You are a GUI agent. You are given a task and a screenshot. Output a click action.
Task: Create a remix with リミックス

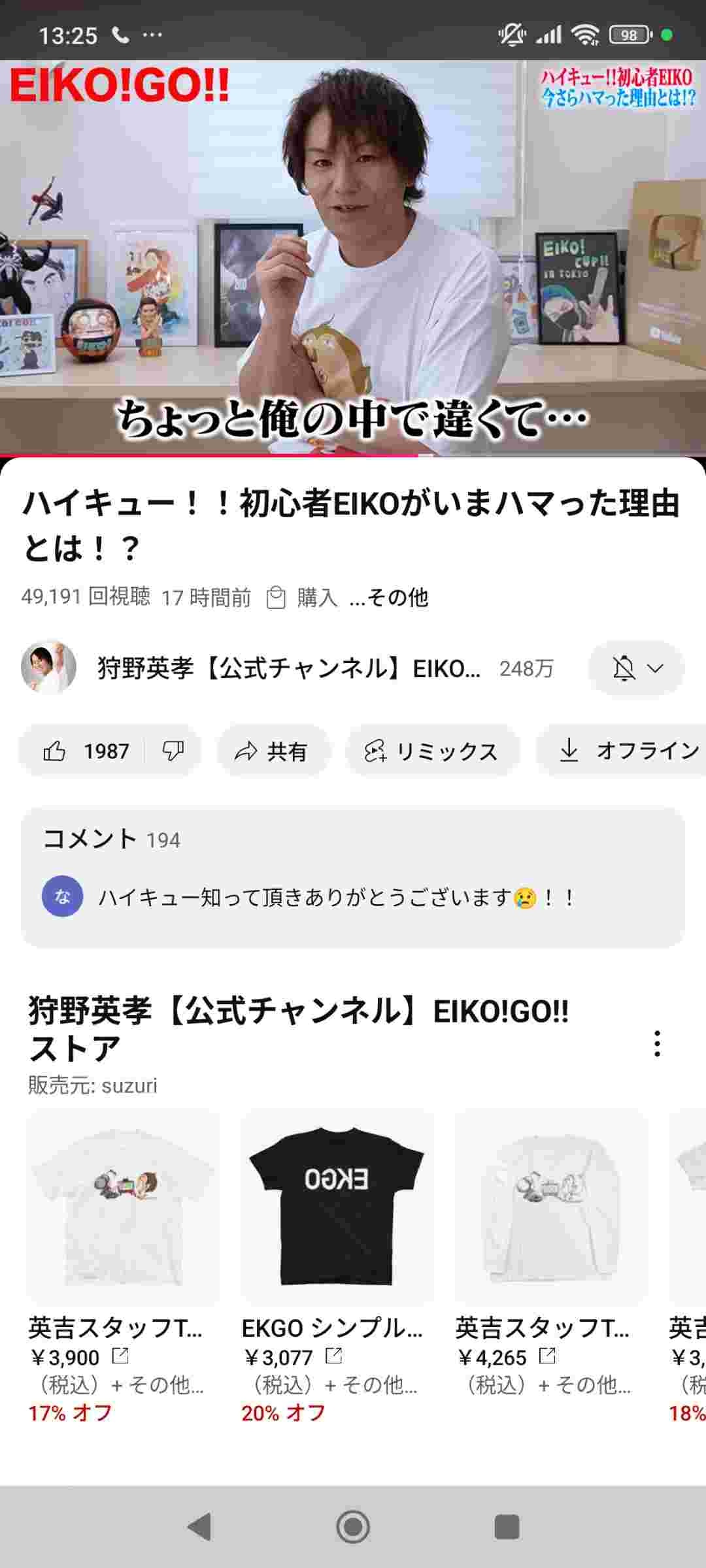pyautogui.click(x=432, y=751)
